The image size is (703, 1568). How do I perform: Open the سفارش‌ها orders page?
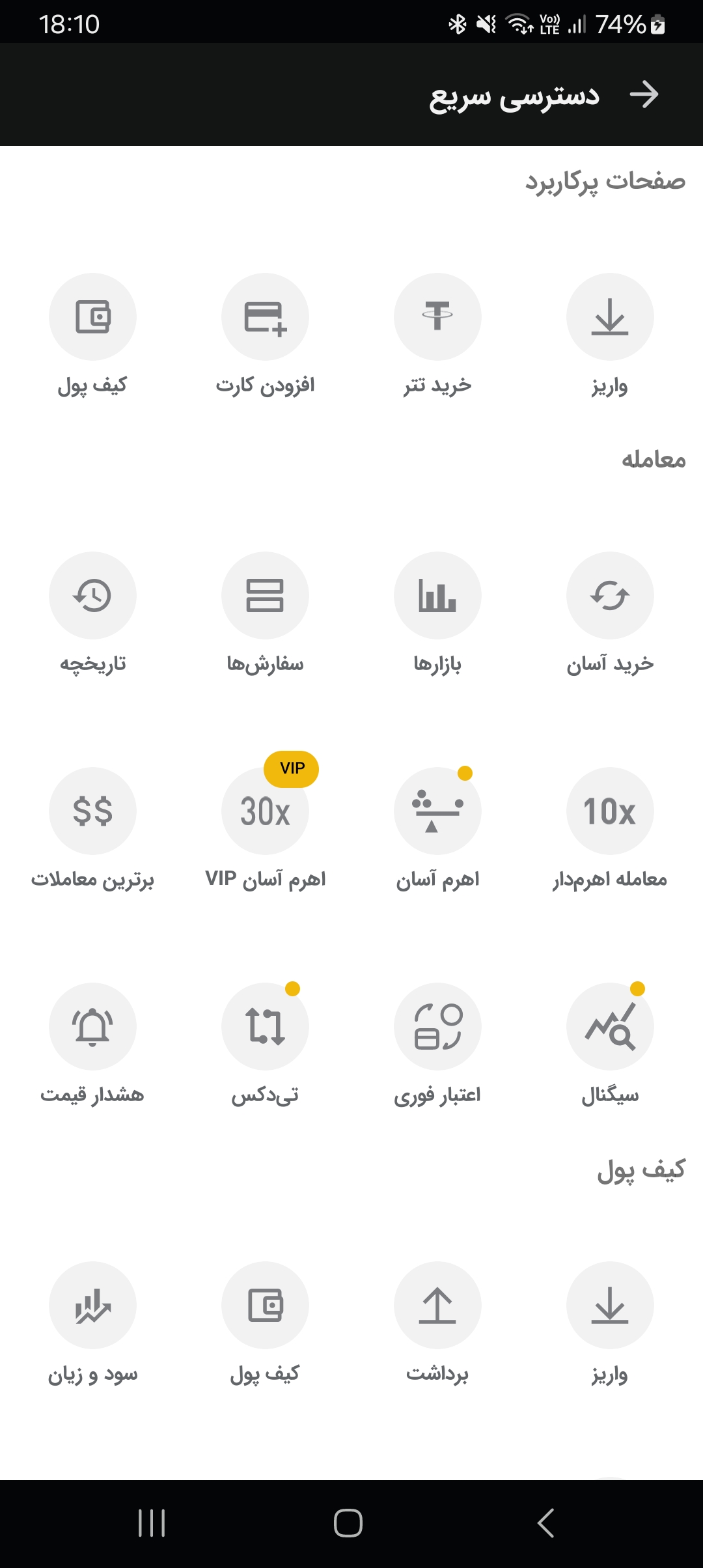(265, 596)
